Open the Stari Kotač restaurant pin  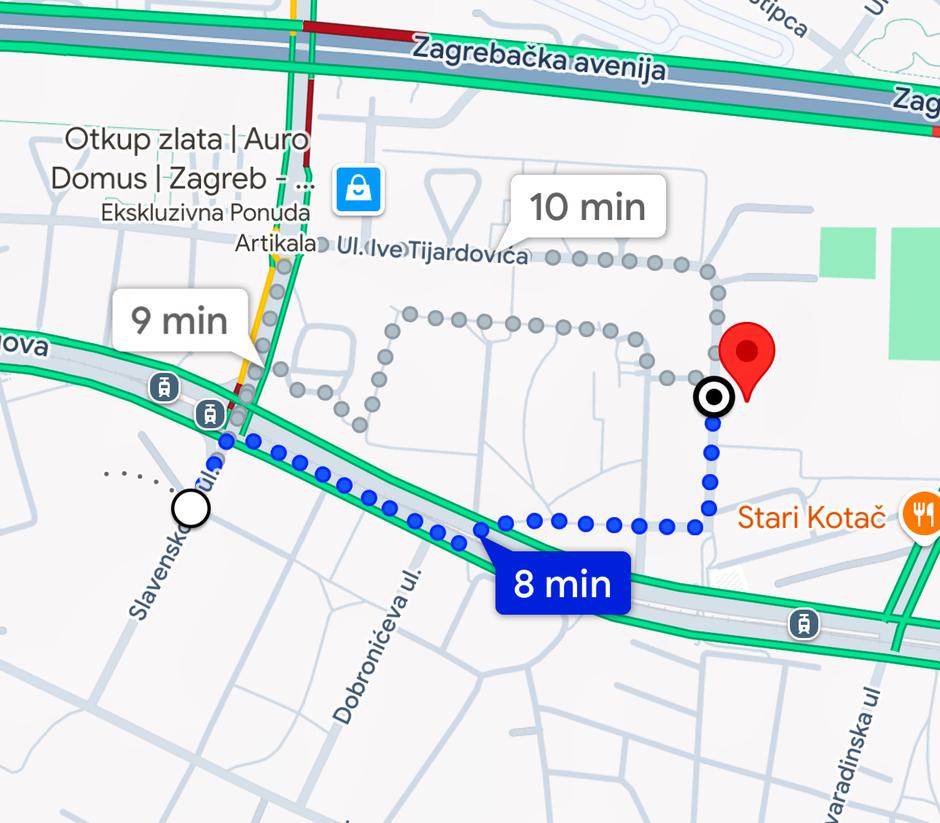tap(917, 514)
